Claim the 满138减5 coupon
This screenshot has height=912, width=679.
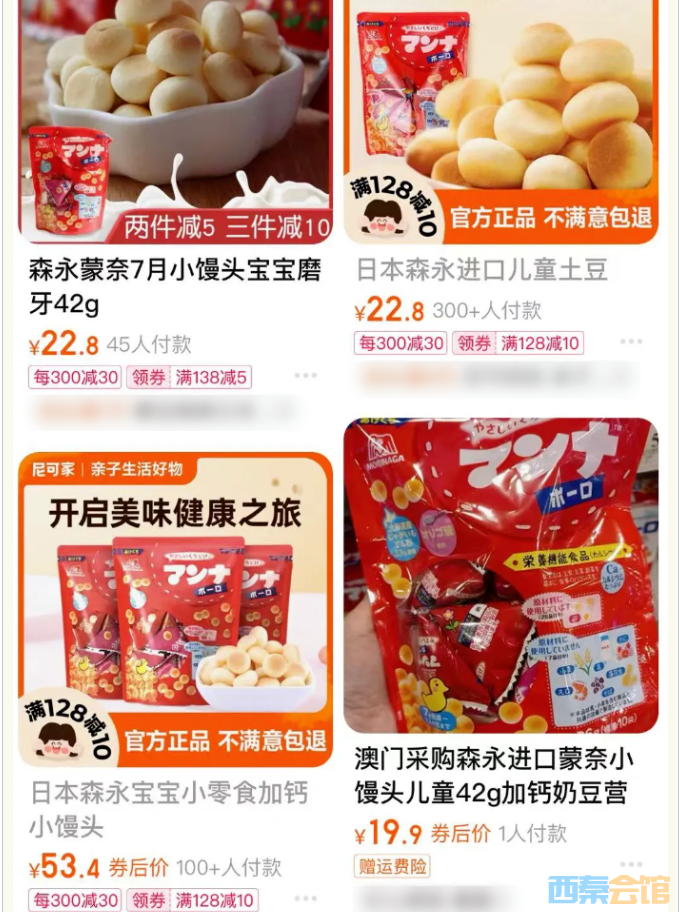point(189,378)
